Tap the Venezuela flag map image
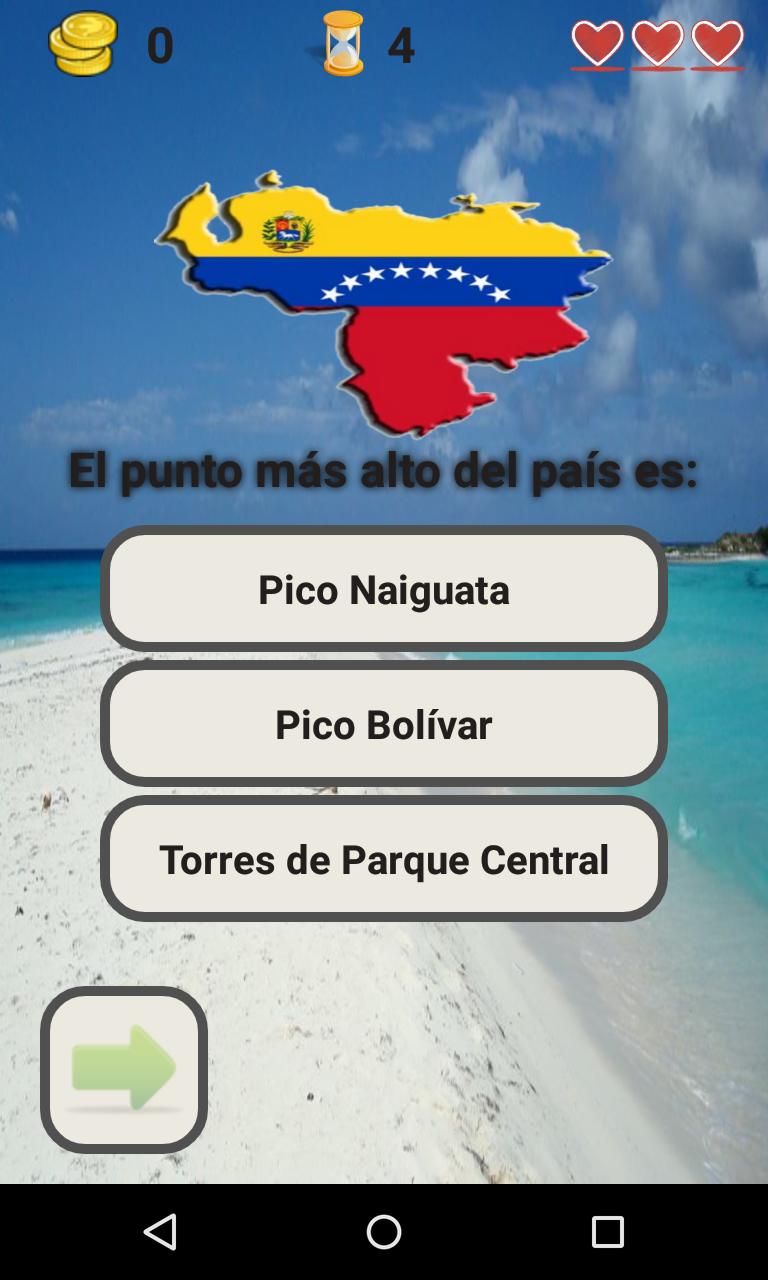 [x=384, y=300]
